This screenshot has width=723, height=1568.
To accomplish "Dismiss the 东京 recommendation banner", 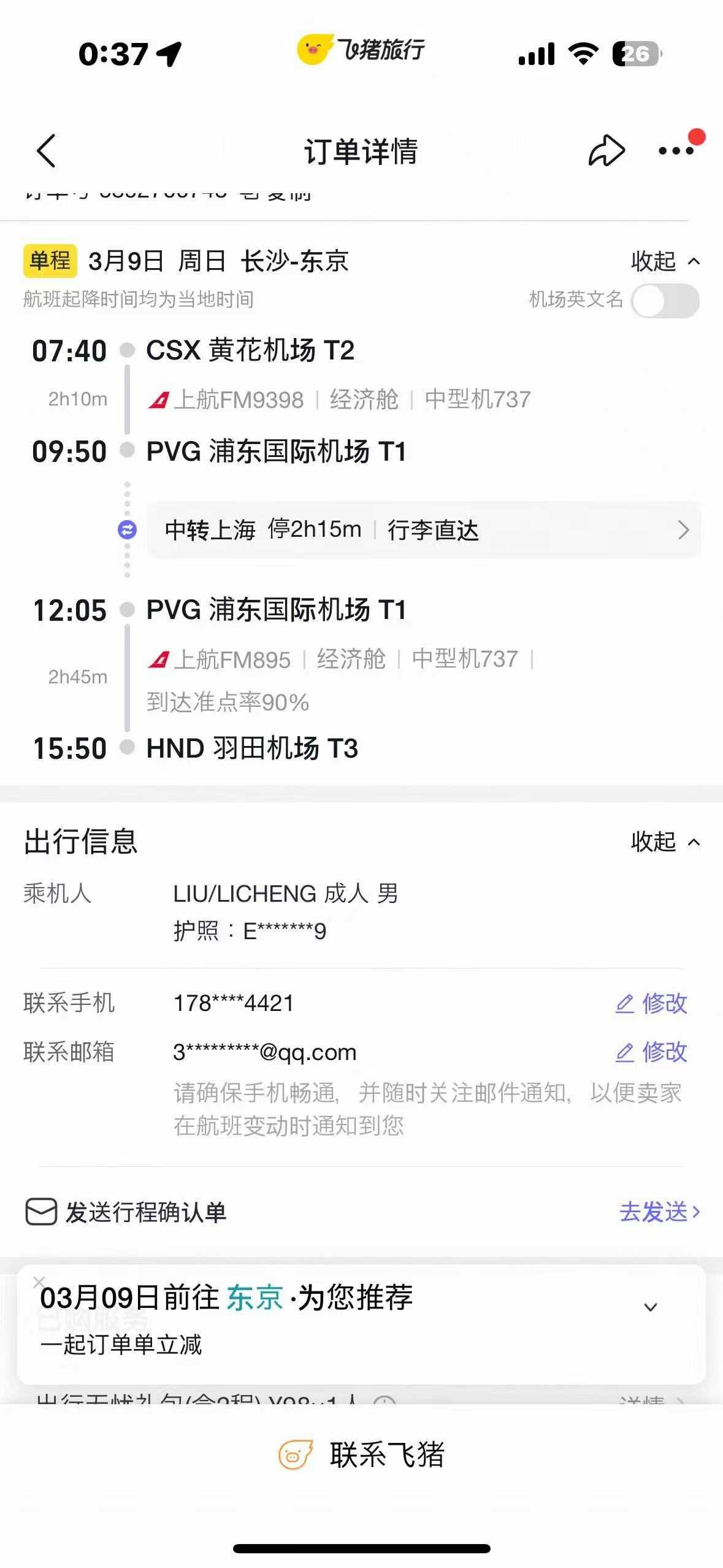I will (x=39, y=1282).
